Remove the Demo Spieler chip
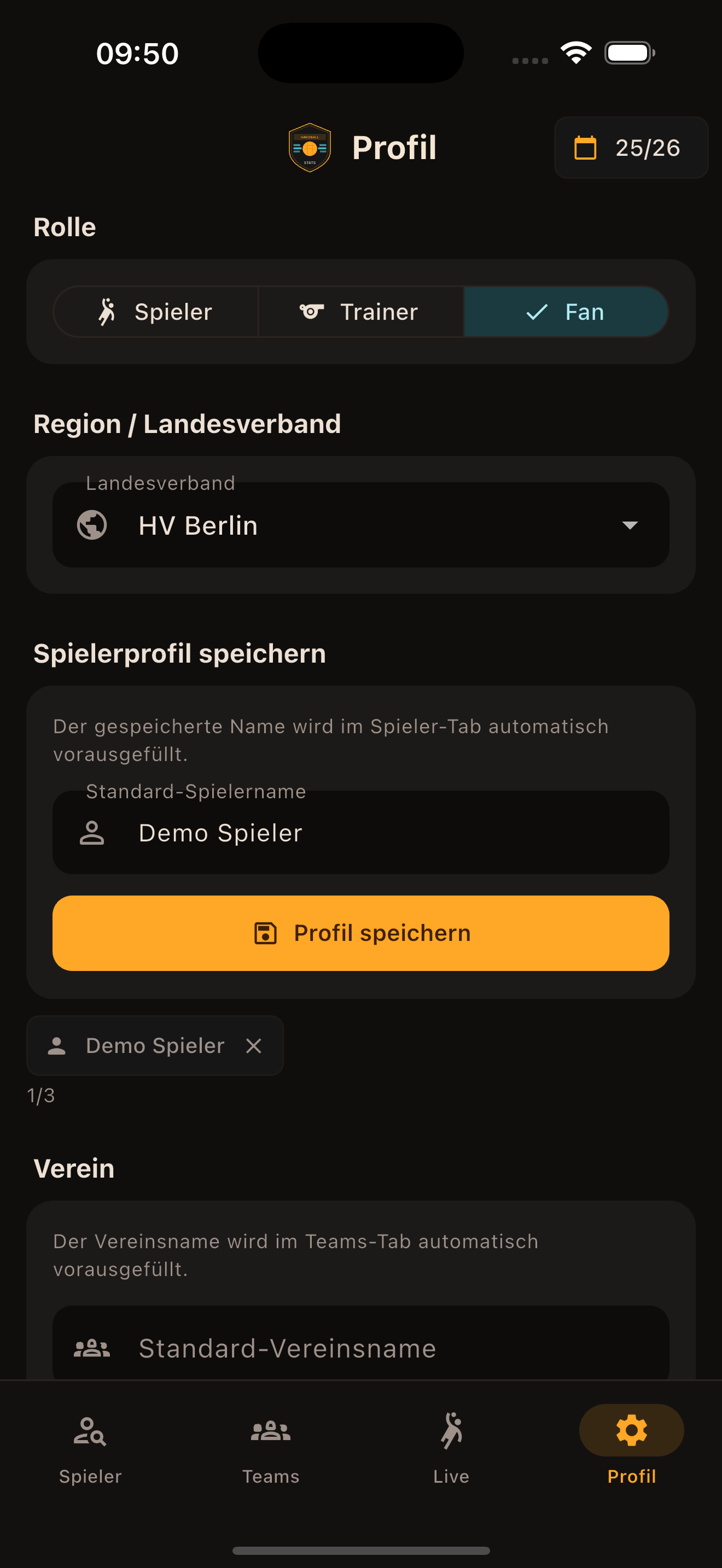 click(254, 1046)
